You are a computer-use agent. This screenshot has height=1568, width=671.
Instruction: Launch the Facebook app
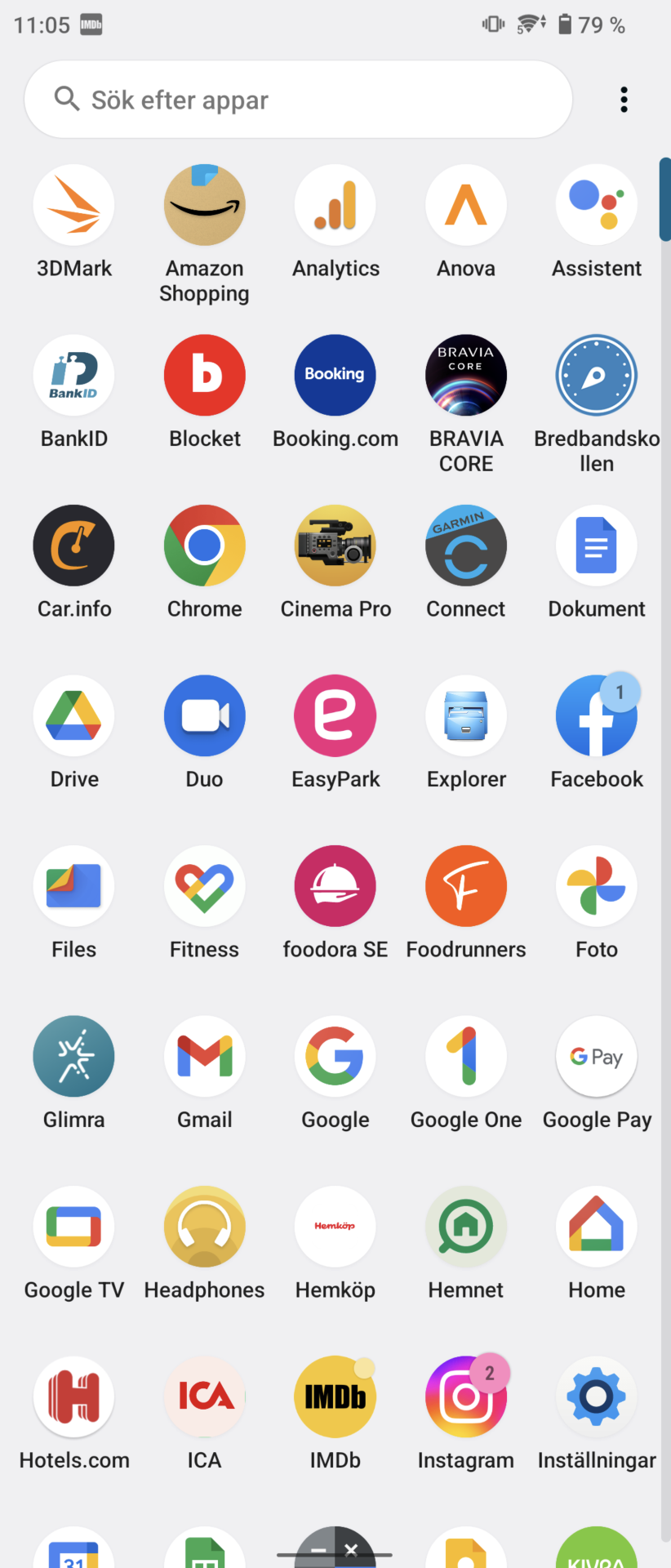click(597, 716)
